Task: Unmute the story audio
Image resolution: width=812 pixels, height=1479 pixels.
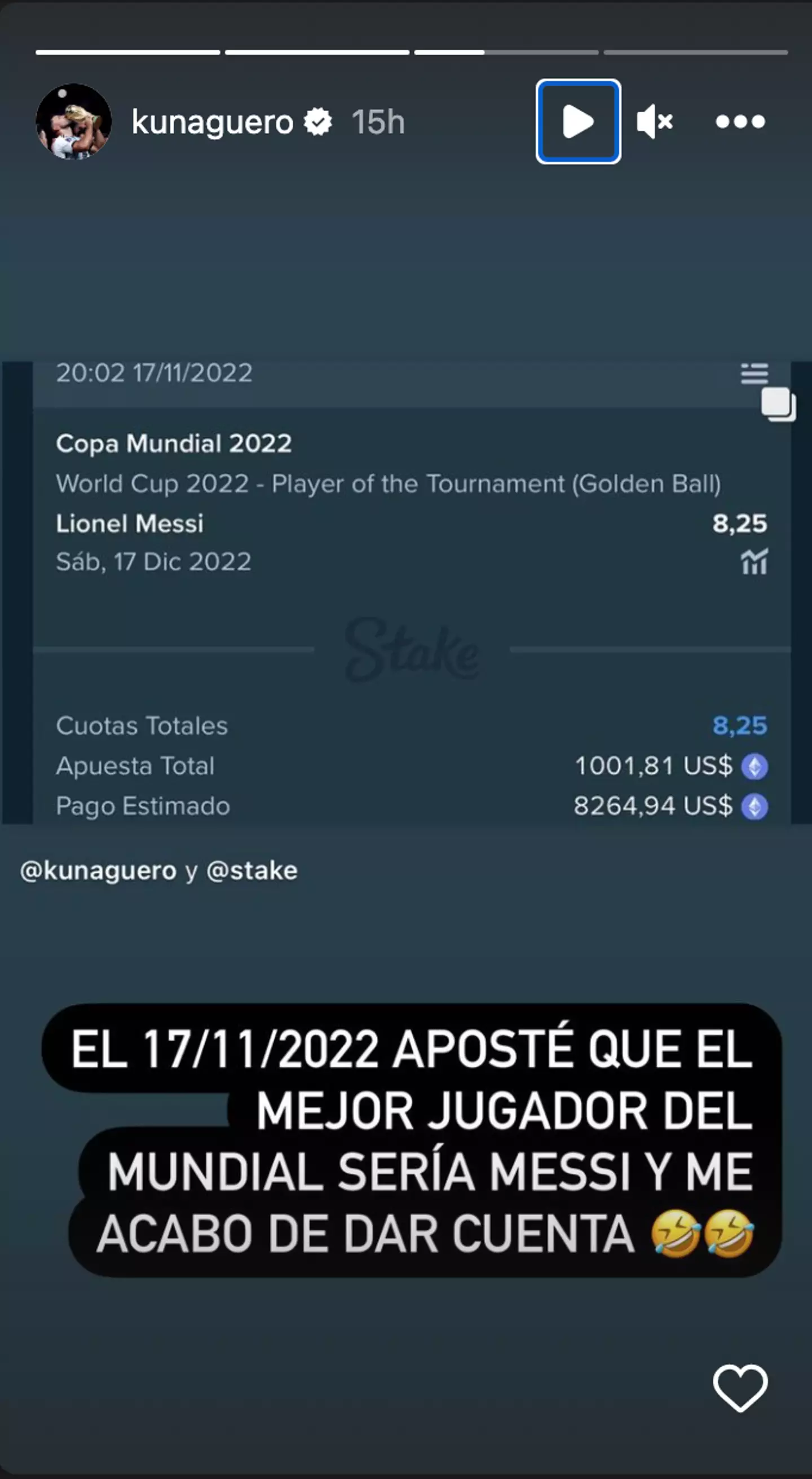Action: [655, 121]
